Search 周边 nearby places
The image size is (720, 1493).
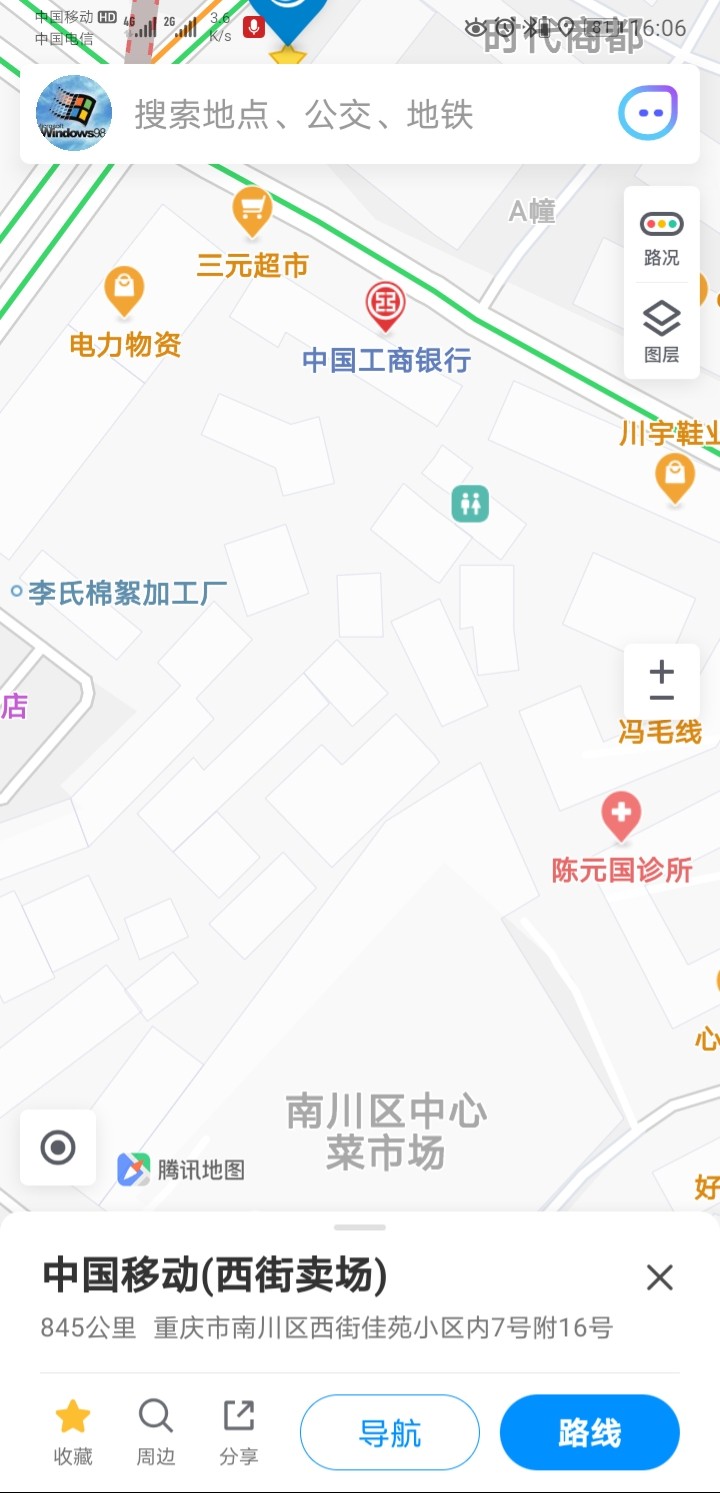click(155, 1432)
